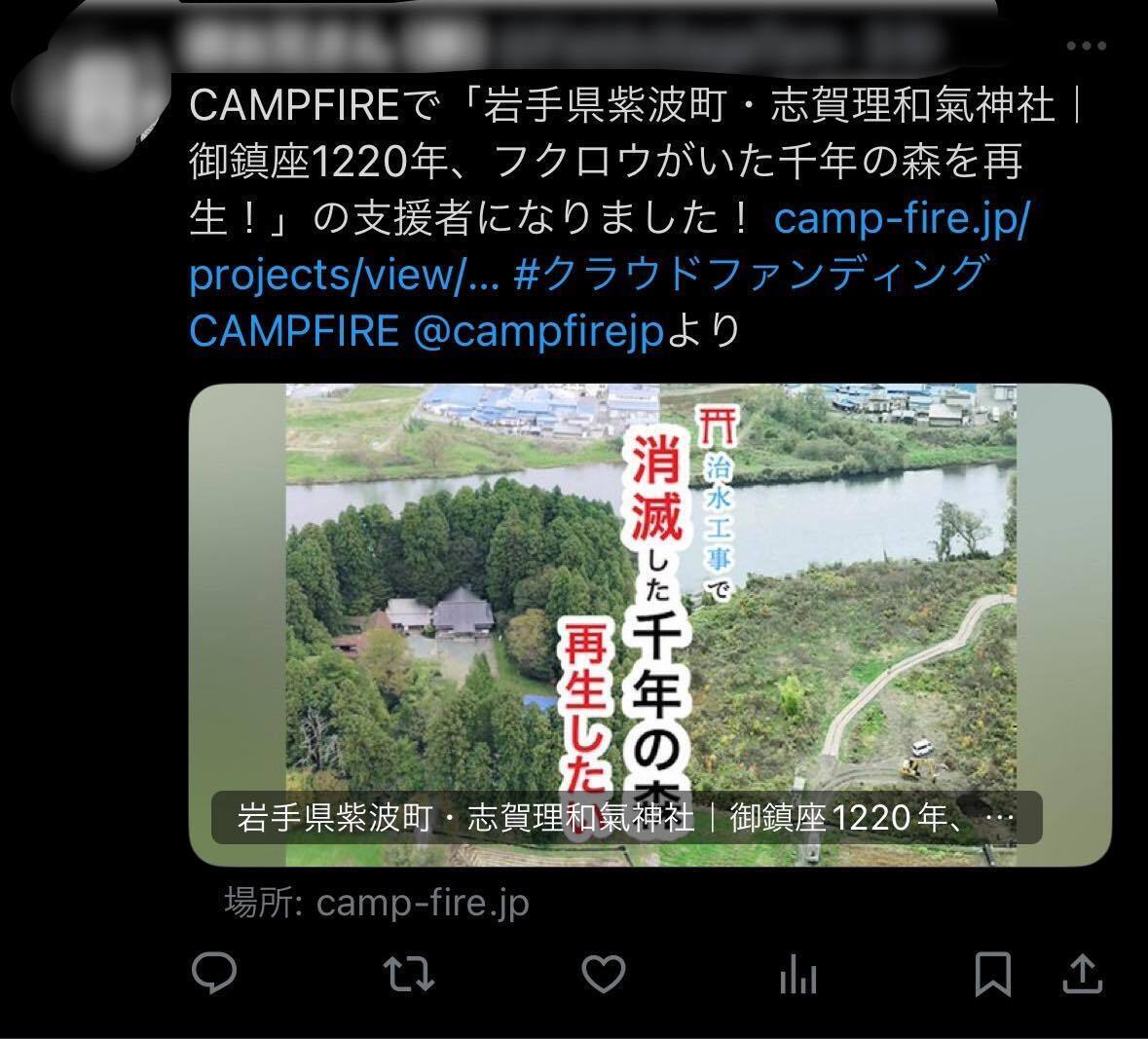Open the @campfirejp mention
The width and height of the screenshot is (1148, 1039).
(538, 331)
